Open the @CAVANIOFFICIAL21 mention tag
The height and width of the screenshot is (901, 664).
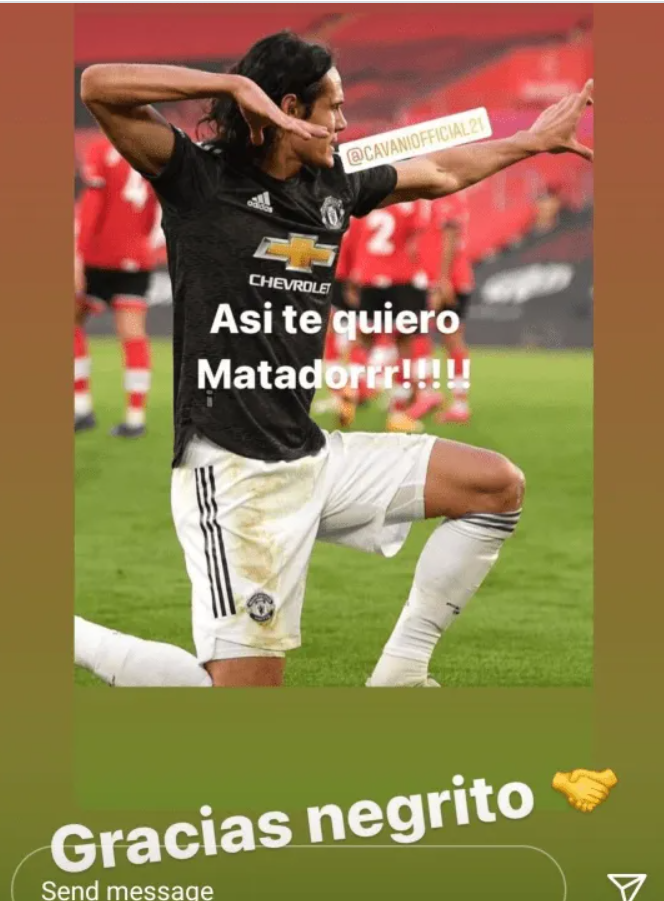pos(415,139)
